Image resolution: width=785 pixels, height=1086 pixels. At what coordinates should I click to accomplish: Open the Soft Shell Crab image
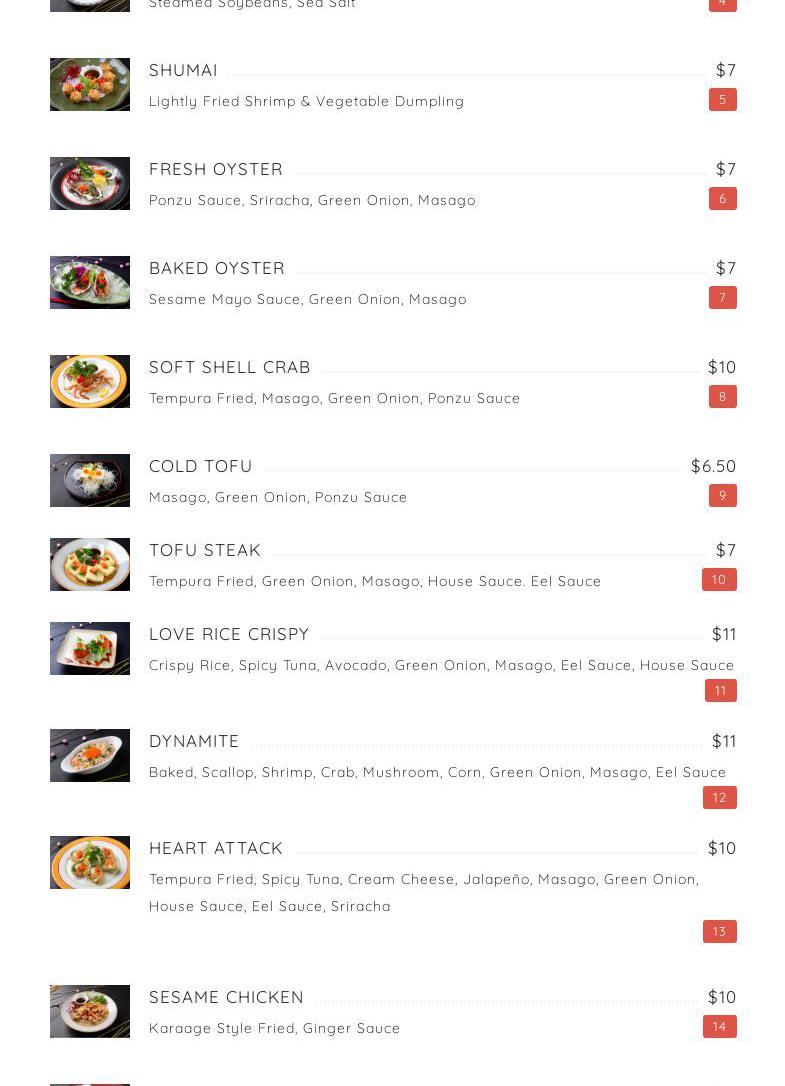click(x=90, y=381)
